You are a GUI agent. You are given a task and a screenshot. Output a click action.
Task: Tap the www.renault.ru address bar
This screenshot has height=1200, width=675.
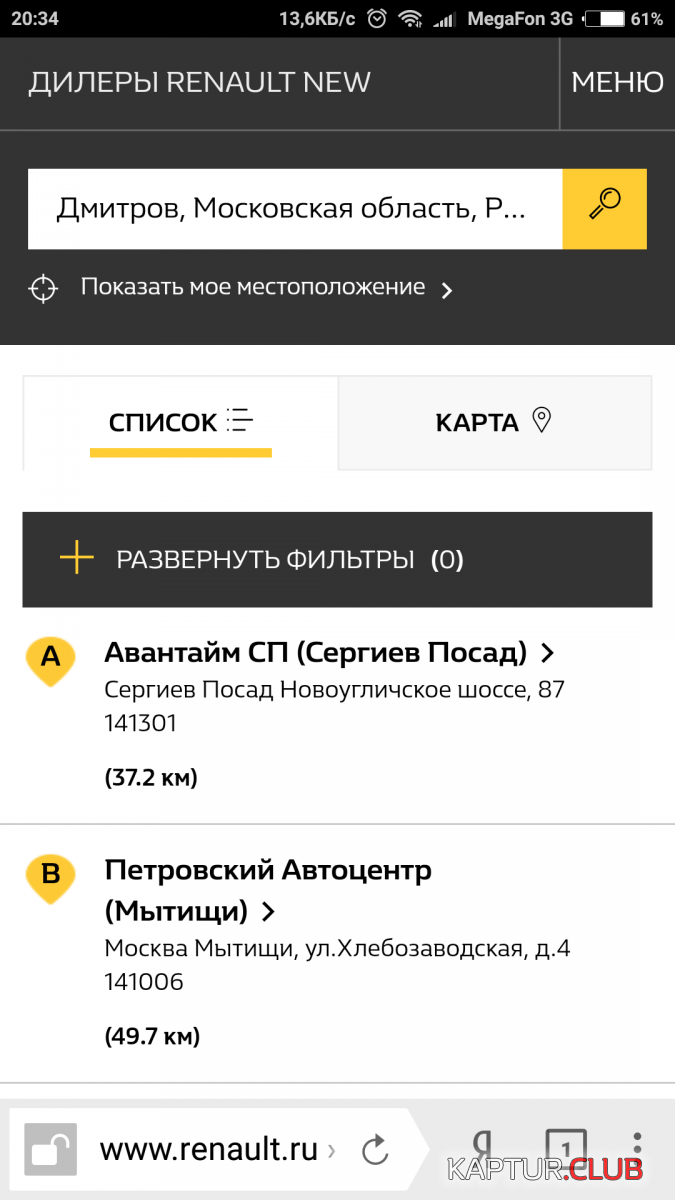tap(208, 1150)
